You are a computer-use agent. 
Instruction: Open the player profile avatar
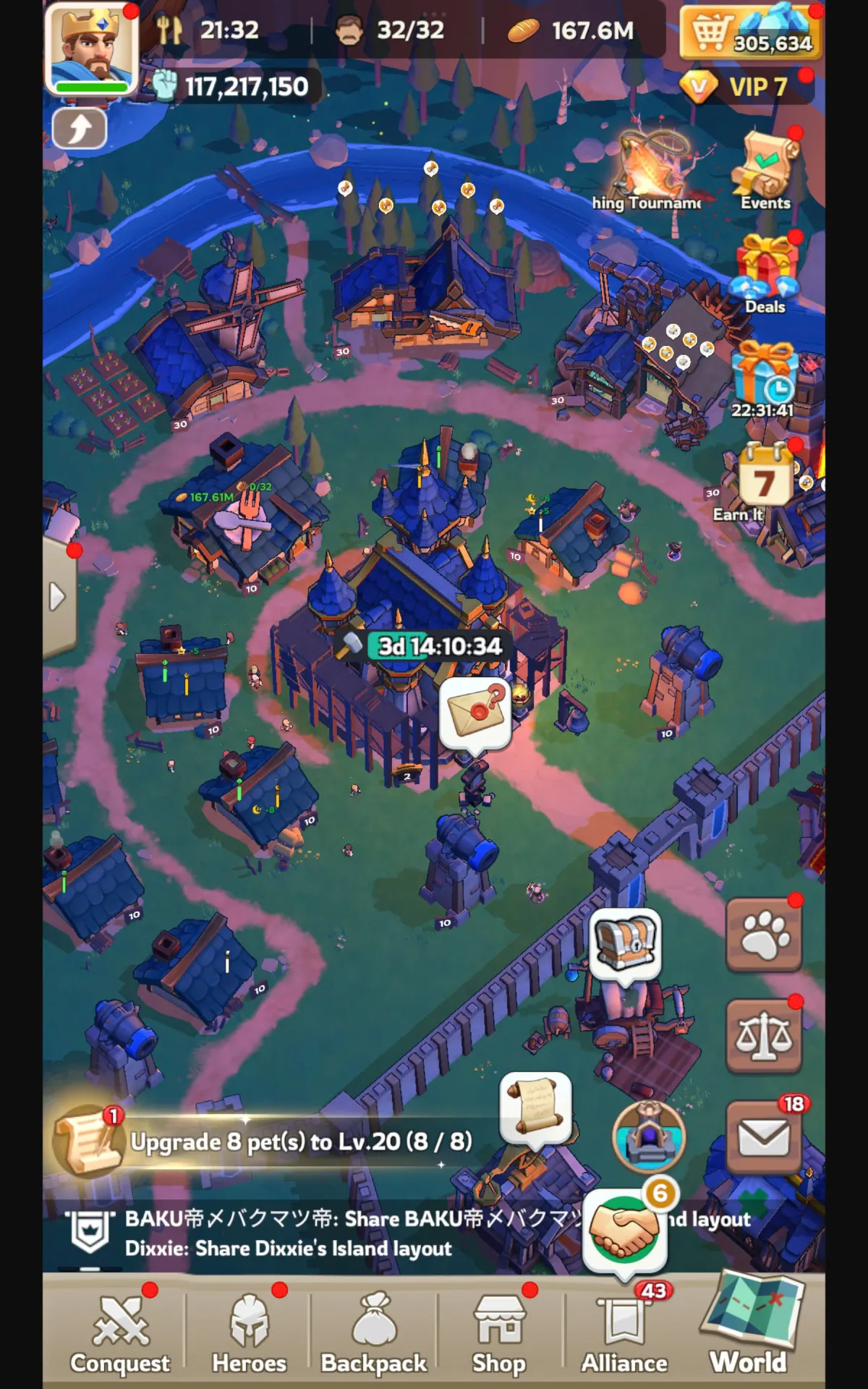tap(92, 48)
